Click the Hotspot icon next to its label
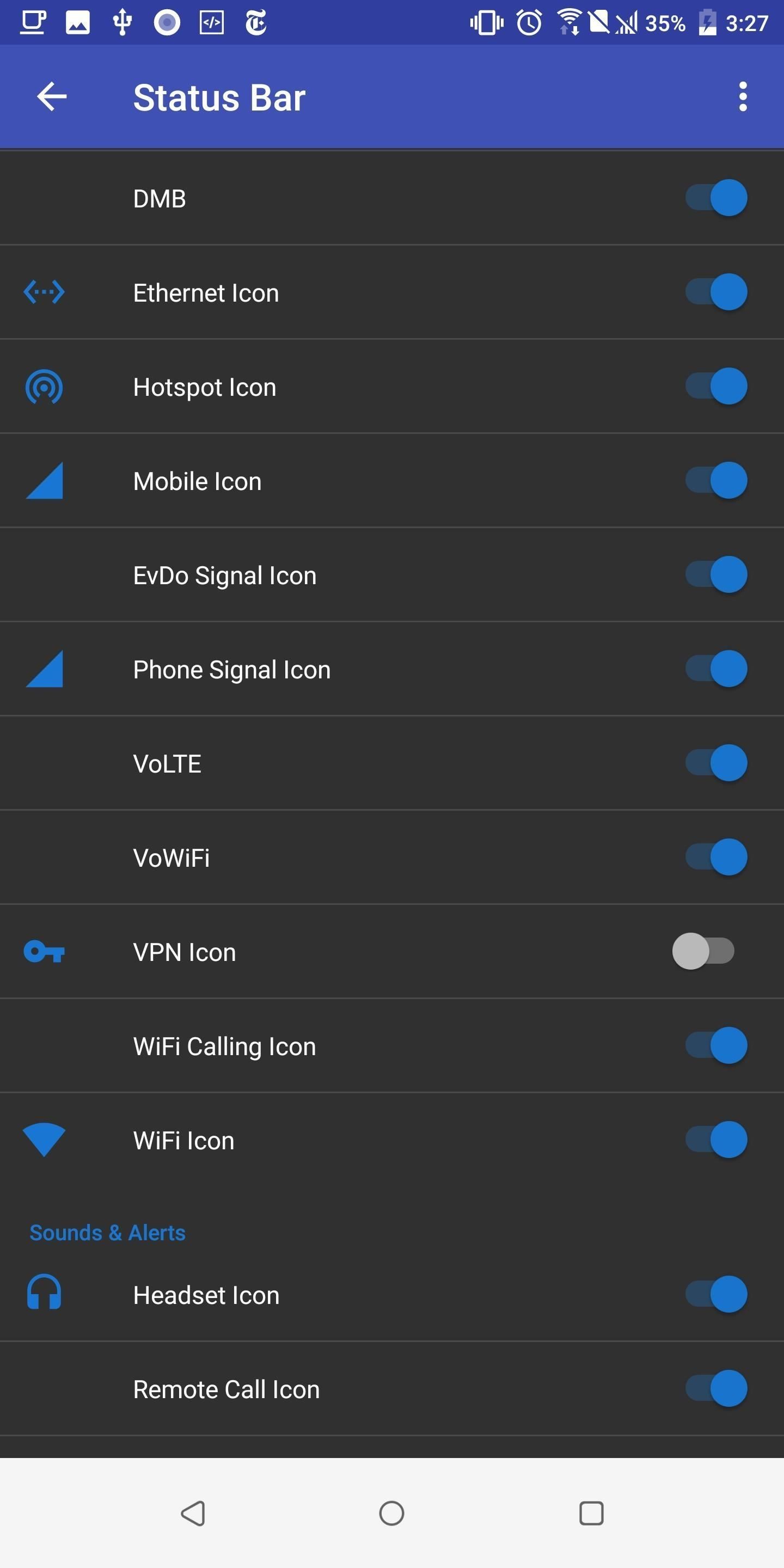 pyautogui.click(x=43, y=386)
